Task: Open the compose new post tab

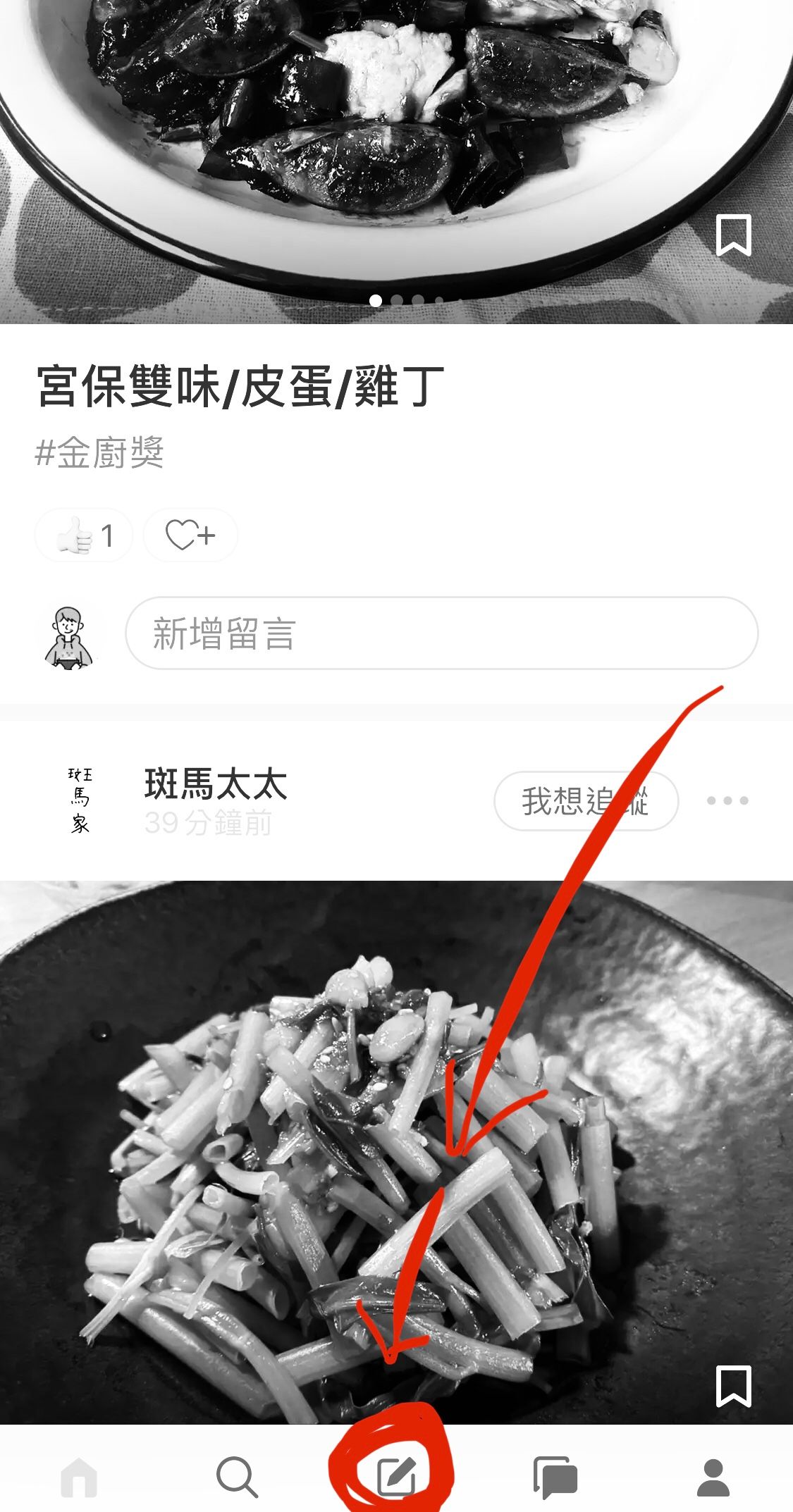Action: [x=396, y=1477]
